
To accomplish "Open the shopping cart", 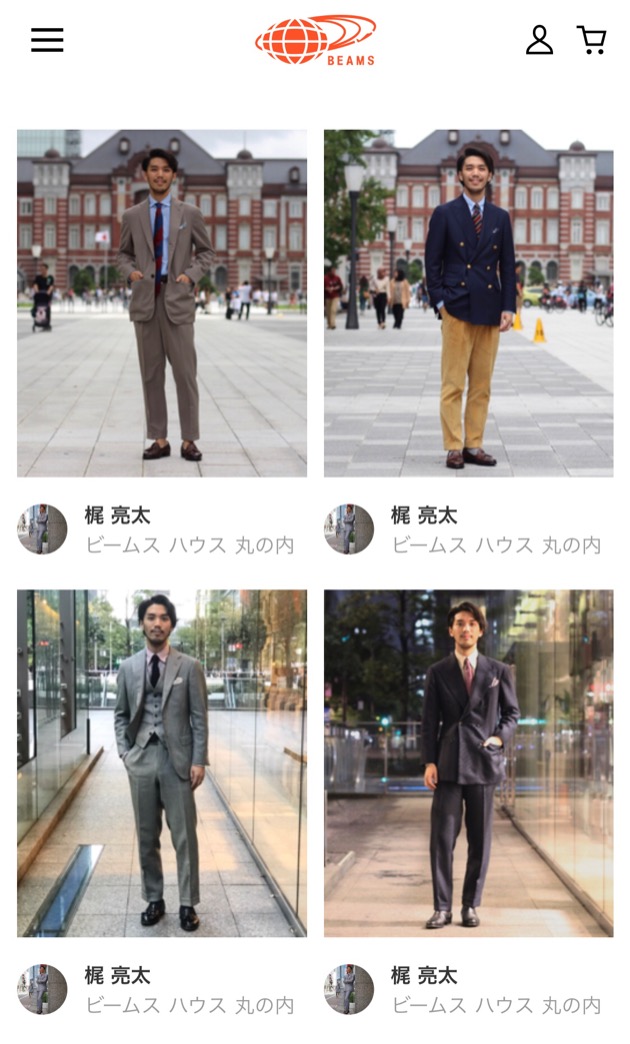I will [x=592, y=40].
